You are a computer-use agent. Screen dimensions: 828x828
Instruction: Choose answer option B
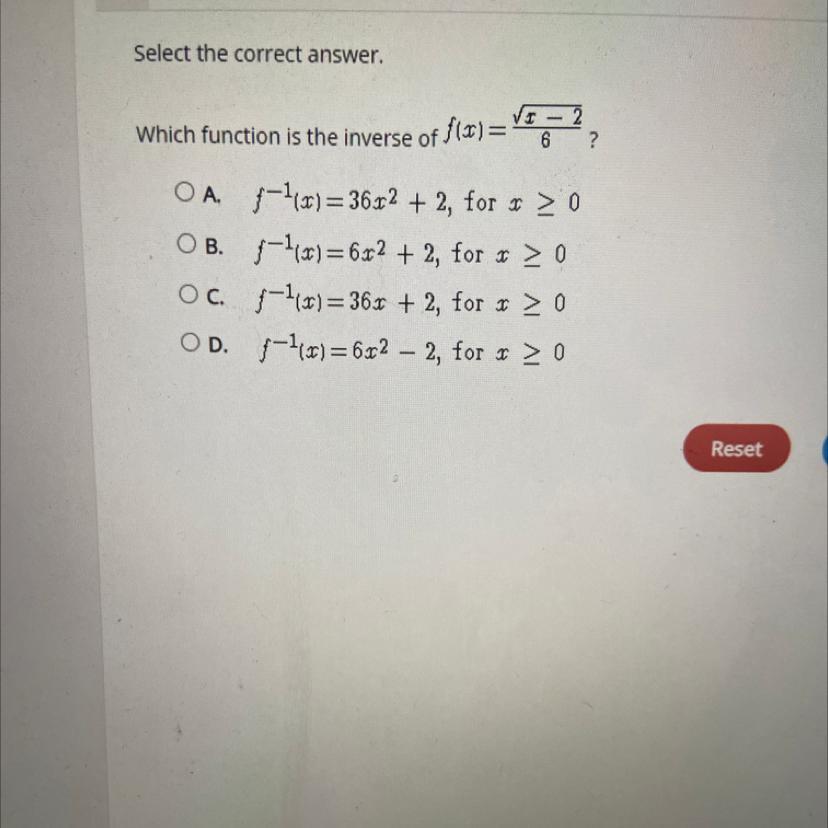[x=185, y=242]
